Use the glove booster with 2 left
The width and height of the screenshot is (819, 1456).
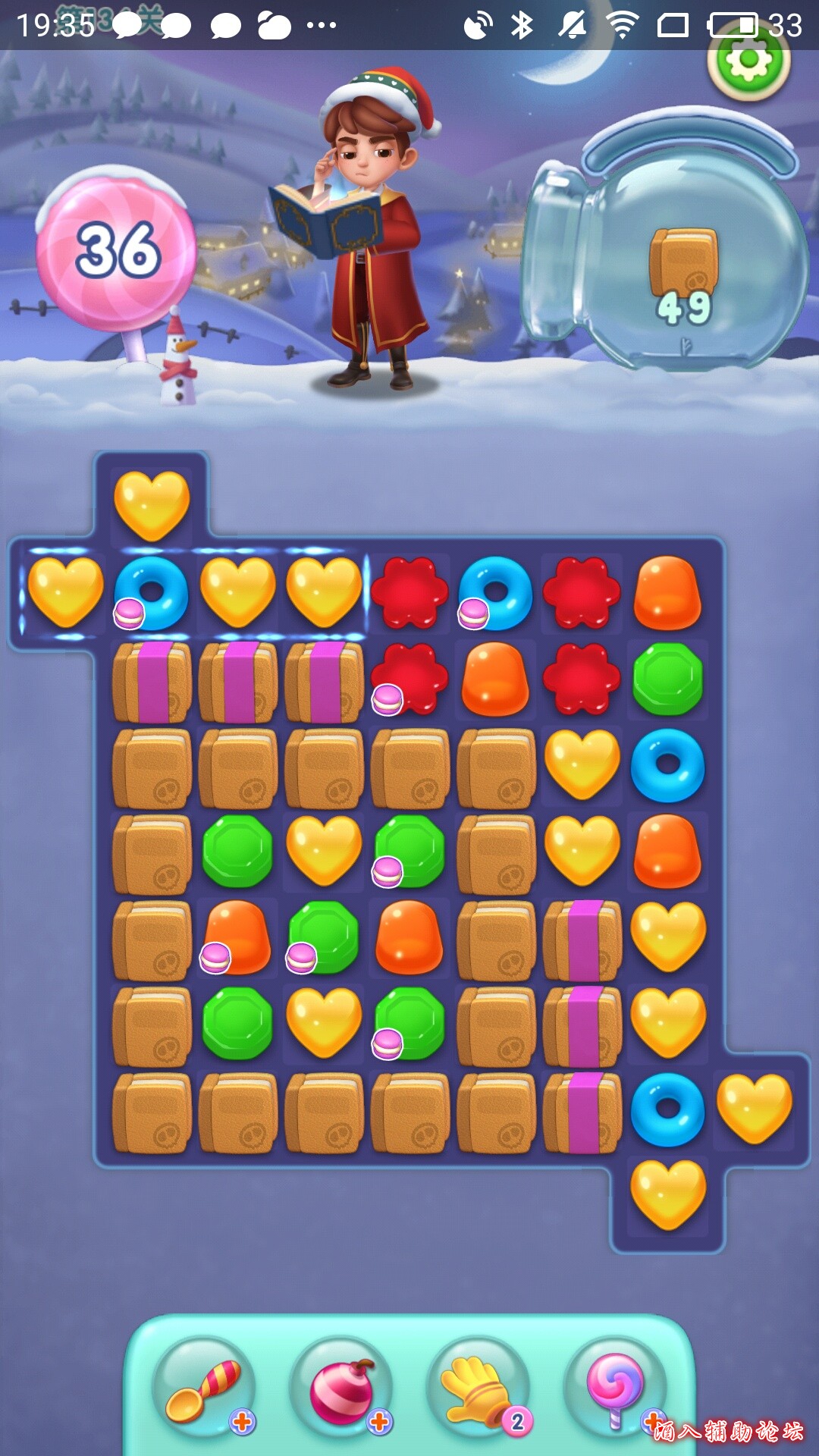[478, 1388]
